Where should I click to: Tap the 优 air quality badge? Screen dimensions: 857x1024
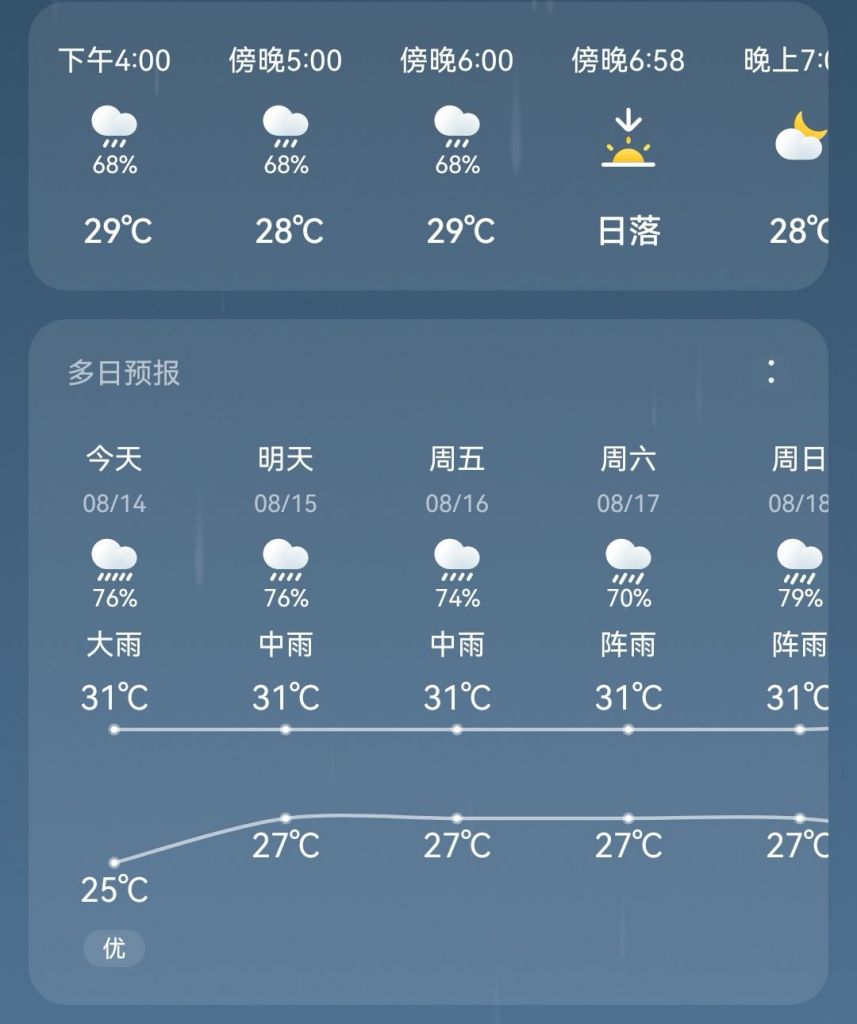[x=114, y=948]
